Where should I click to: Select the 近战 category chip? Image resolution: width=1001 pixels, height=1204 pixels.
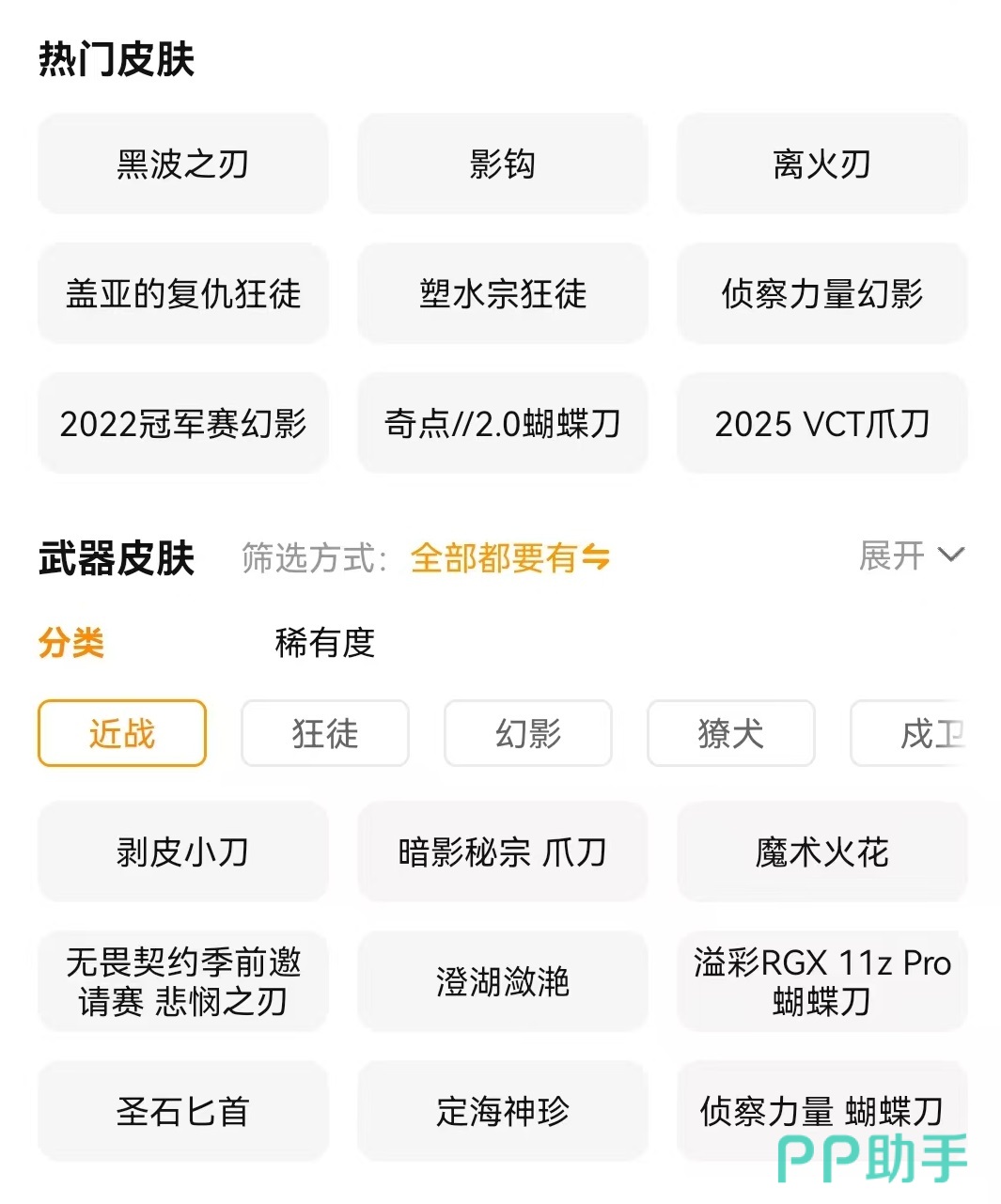pos(120,734)
